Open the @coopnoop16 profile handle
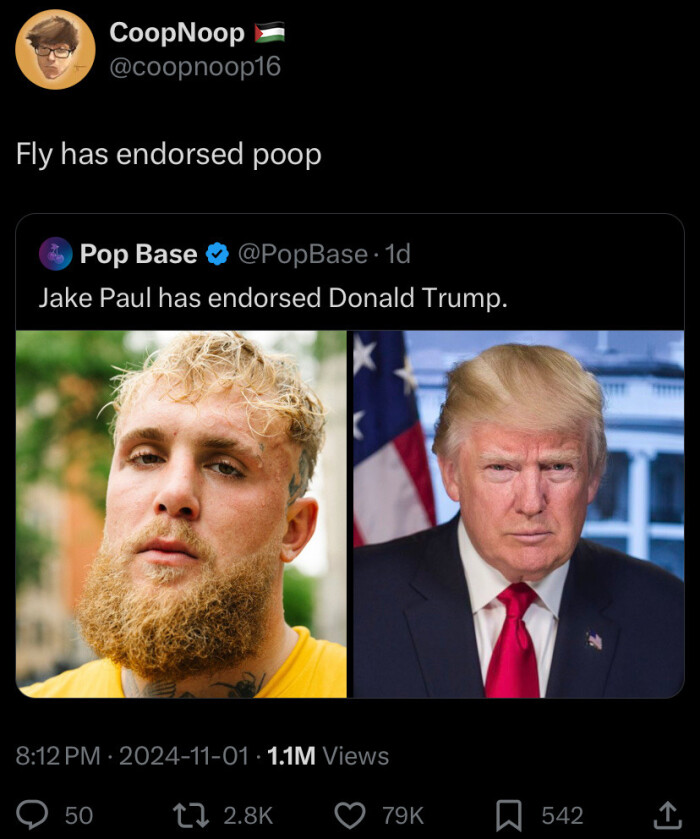The image size is (700, 839). point(194,67)
